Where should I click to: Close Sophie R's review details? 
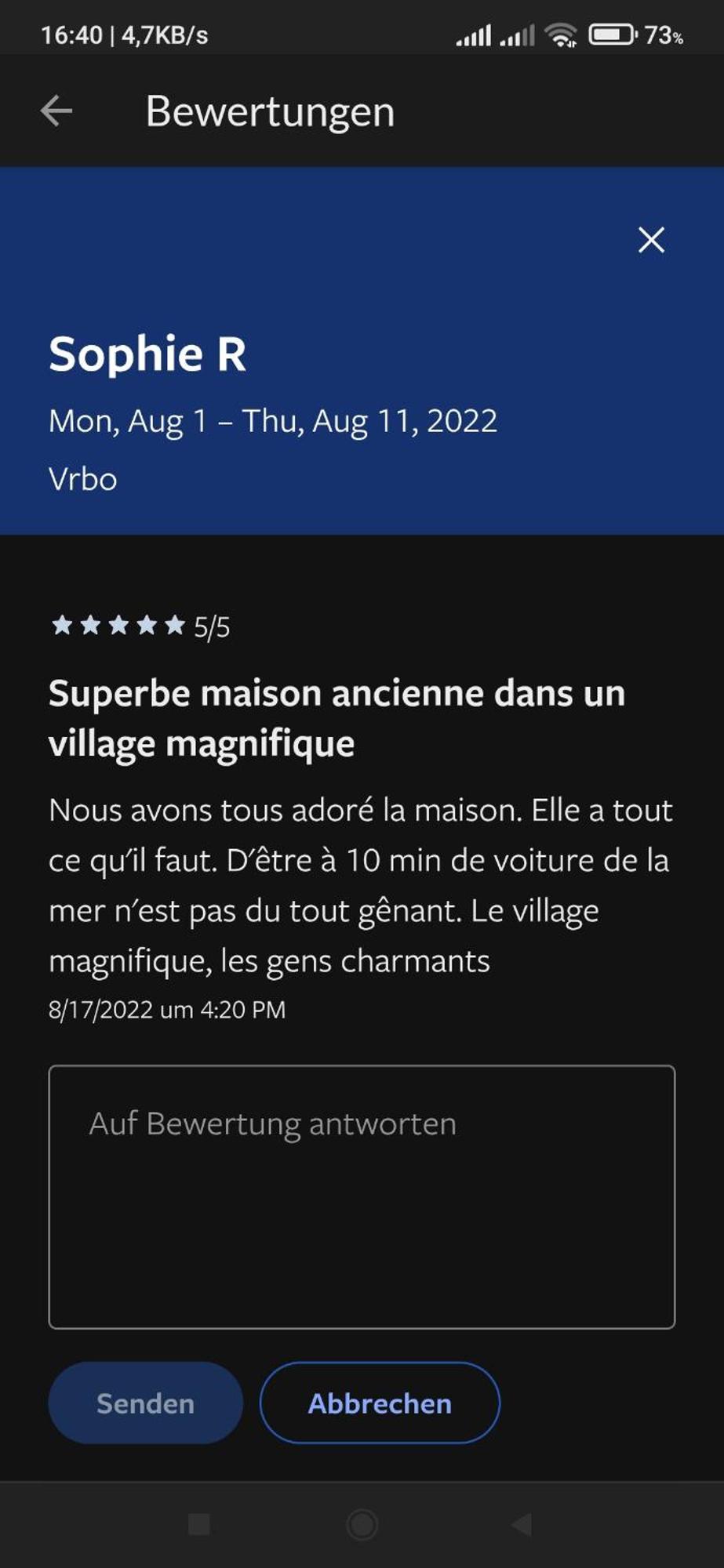[x=651, y=240]
